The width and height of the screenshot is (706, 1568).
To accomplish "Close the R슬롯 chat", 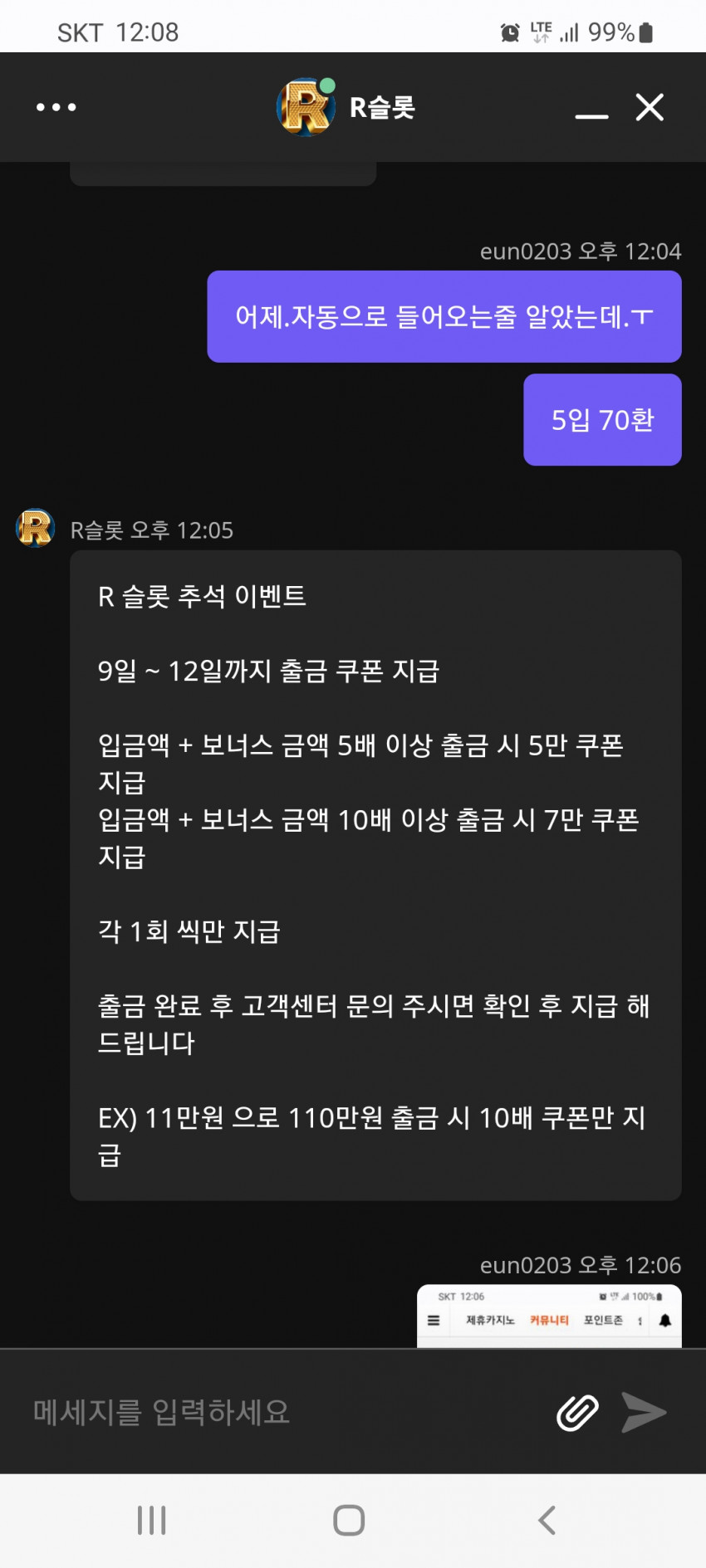I will click(650, 107).
